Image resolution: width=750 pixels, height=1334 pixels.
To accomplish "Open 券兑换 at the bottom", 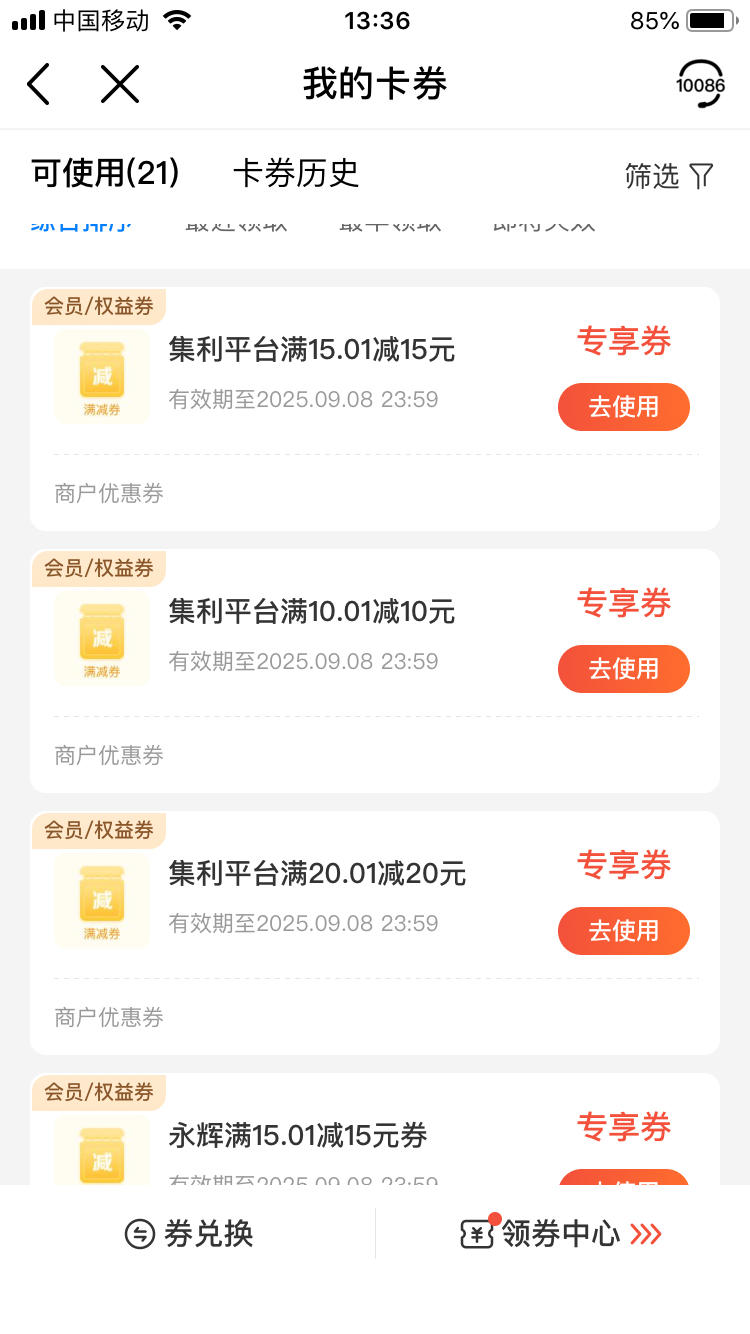I will 189,1234.
